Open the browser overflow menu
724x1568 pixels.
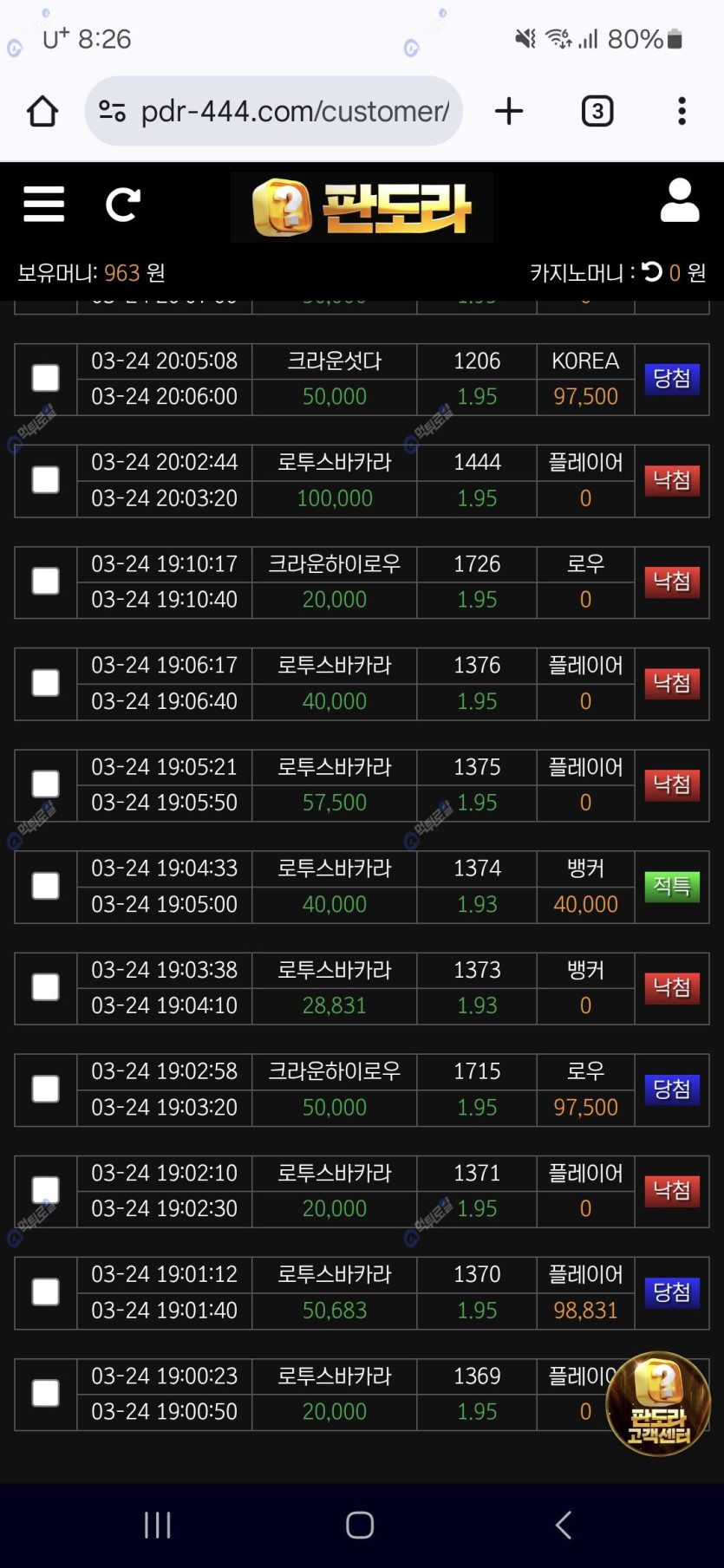[682, 111]
